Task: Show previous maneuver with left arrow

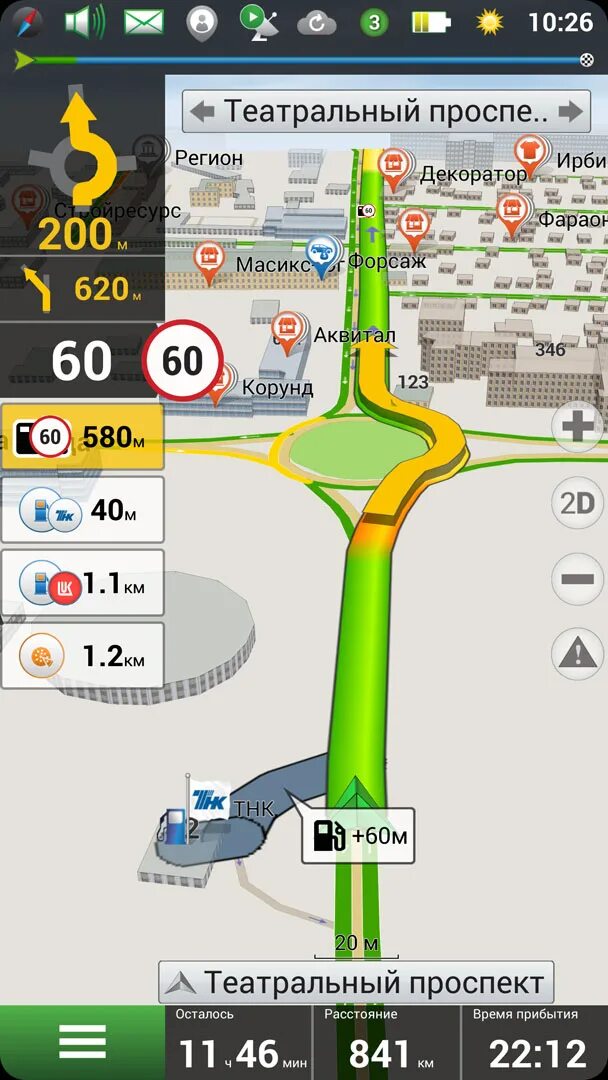Action: (202, 111)
